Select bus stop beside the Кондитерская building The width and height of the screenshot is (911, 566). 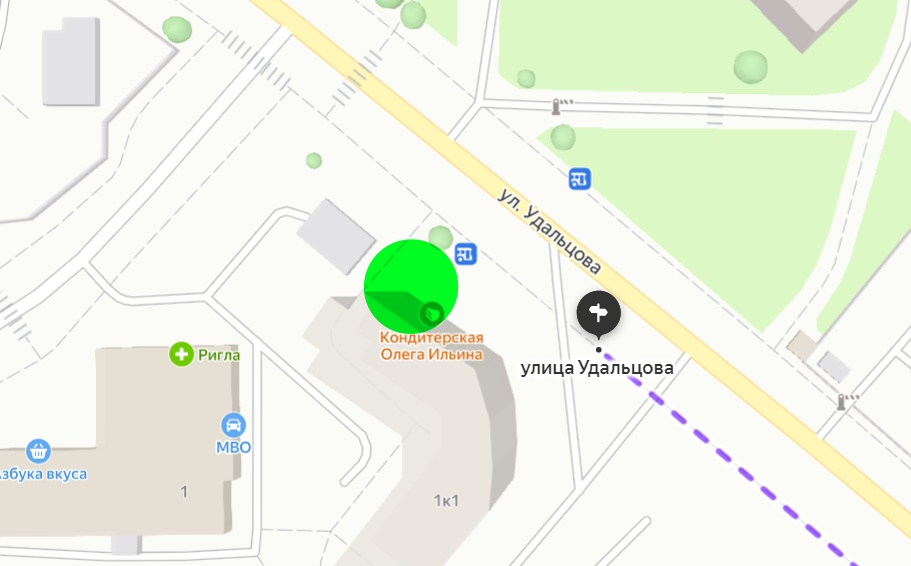[466, 253]
